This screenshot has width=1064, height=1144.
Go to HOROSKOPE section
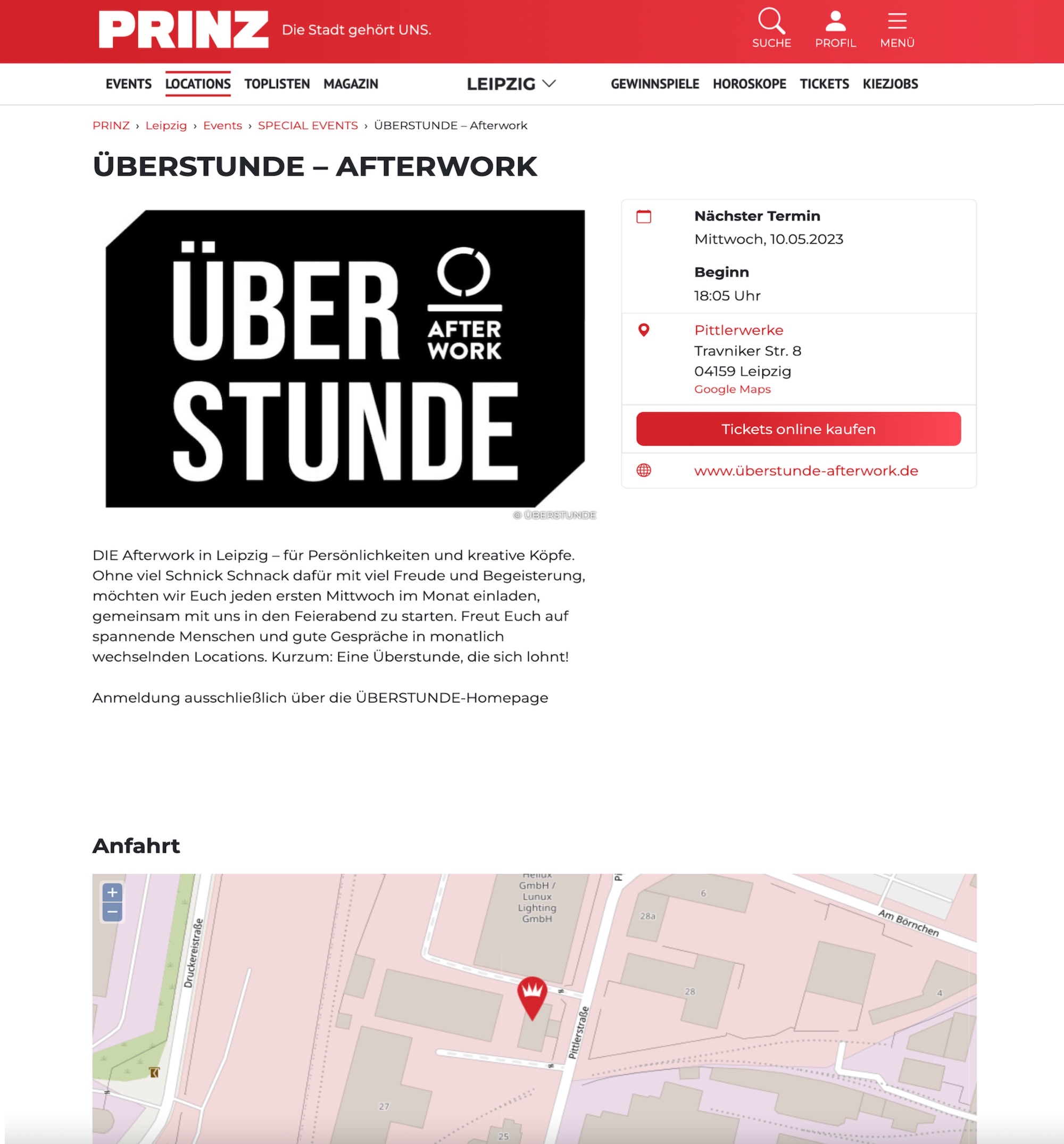pos(749,84)
